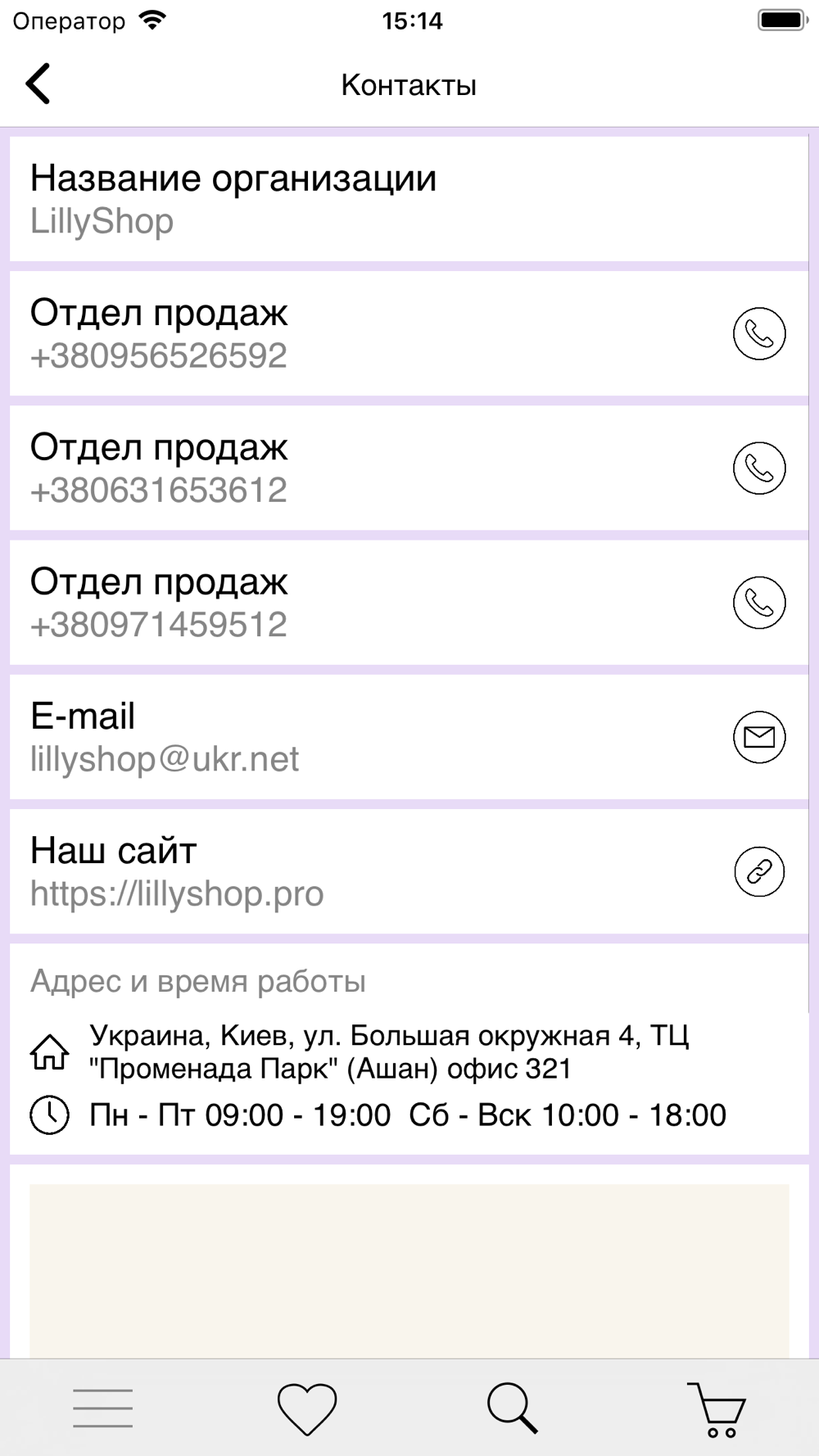
Task: Call sales number +380956526592
Action: pos(759,333)
